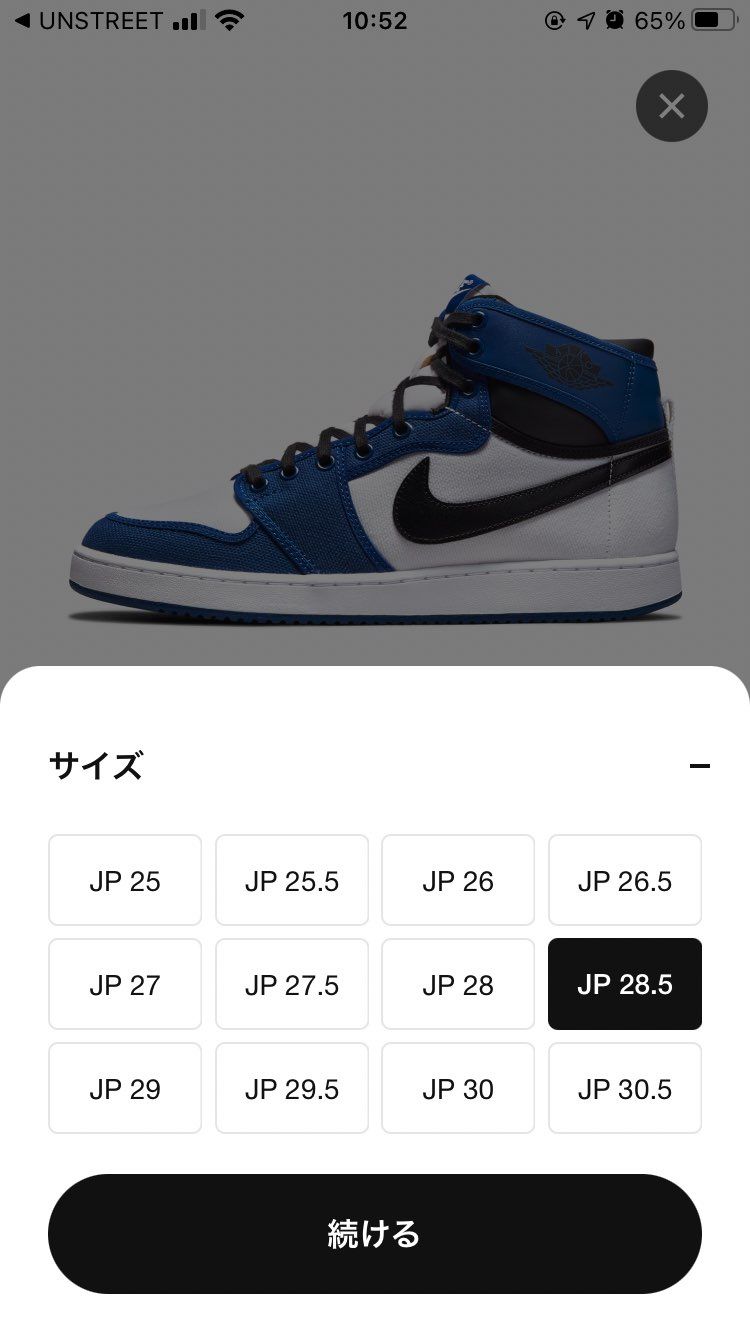Select size JP 28
Viewport: 750px width, 1334px height.
coord(458,984)
